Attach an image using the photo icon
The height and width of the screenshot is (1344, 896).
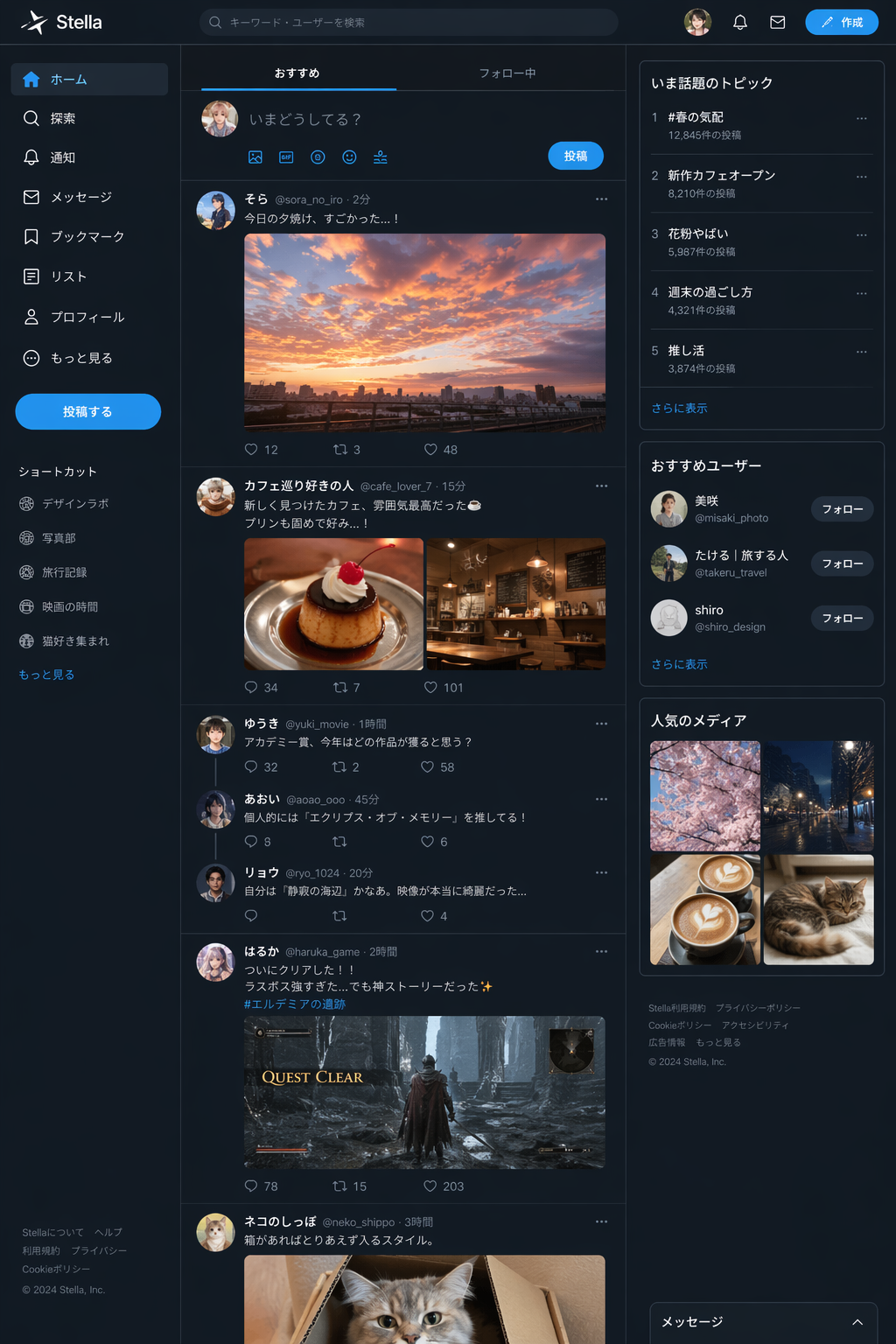[255, 157]
